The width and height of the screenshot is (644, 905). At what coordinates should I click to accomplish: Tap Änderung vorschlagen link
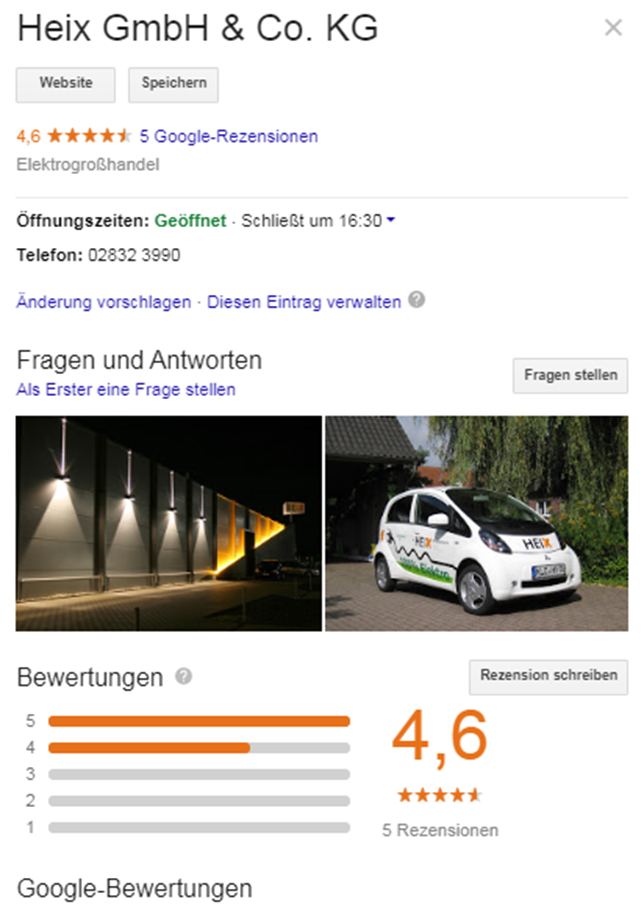click(104, 301)
